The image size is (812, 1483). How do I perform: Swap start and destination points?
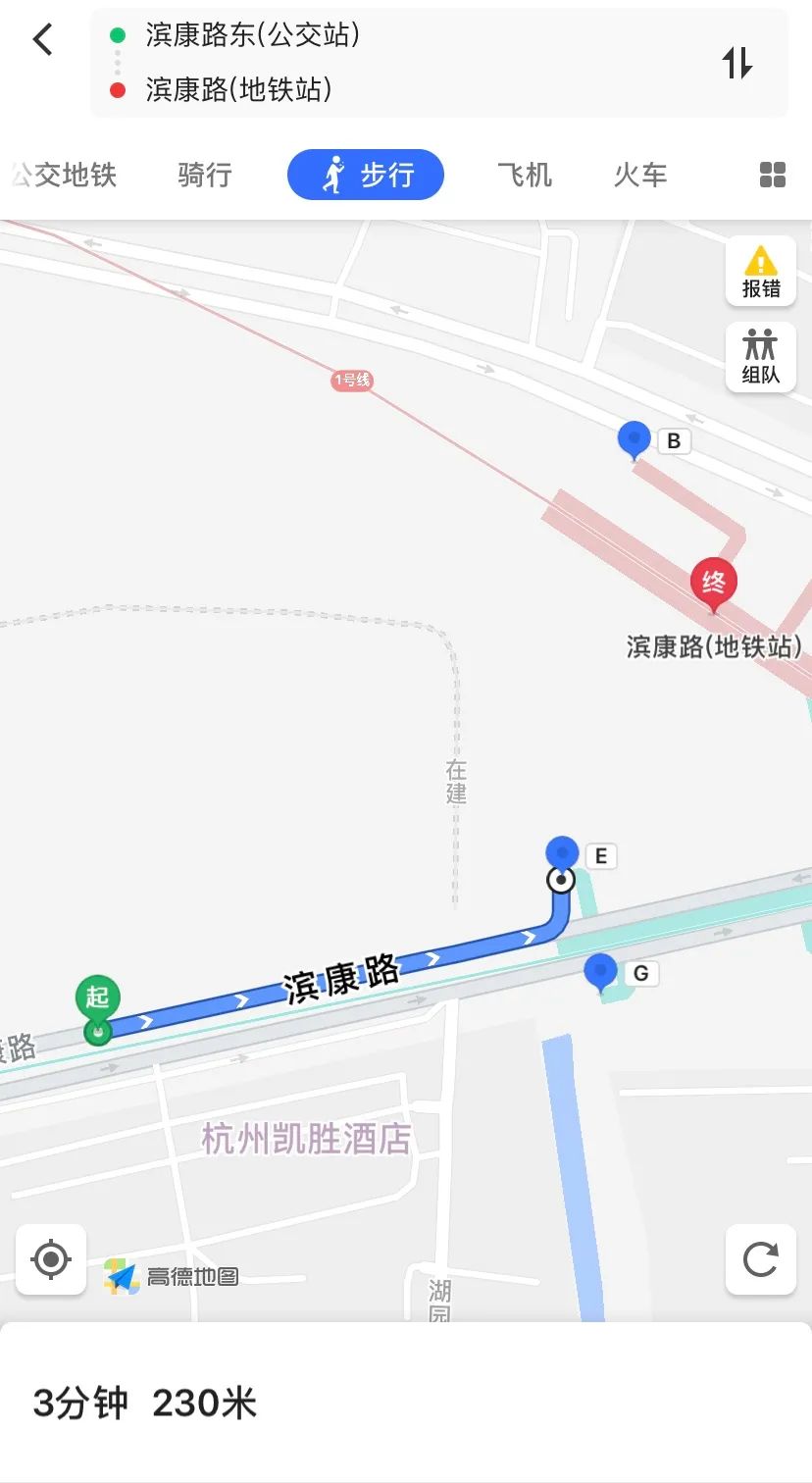[x=737, y=63]
